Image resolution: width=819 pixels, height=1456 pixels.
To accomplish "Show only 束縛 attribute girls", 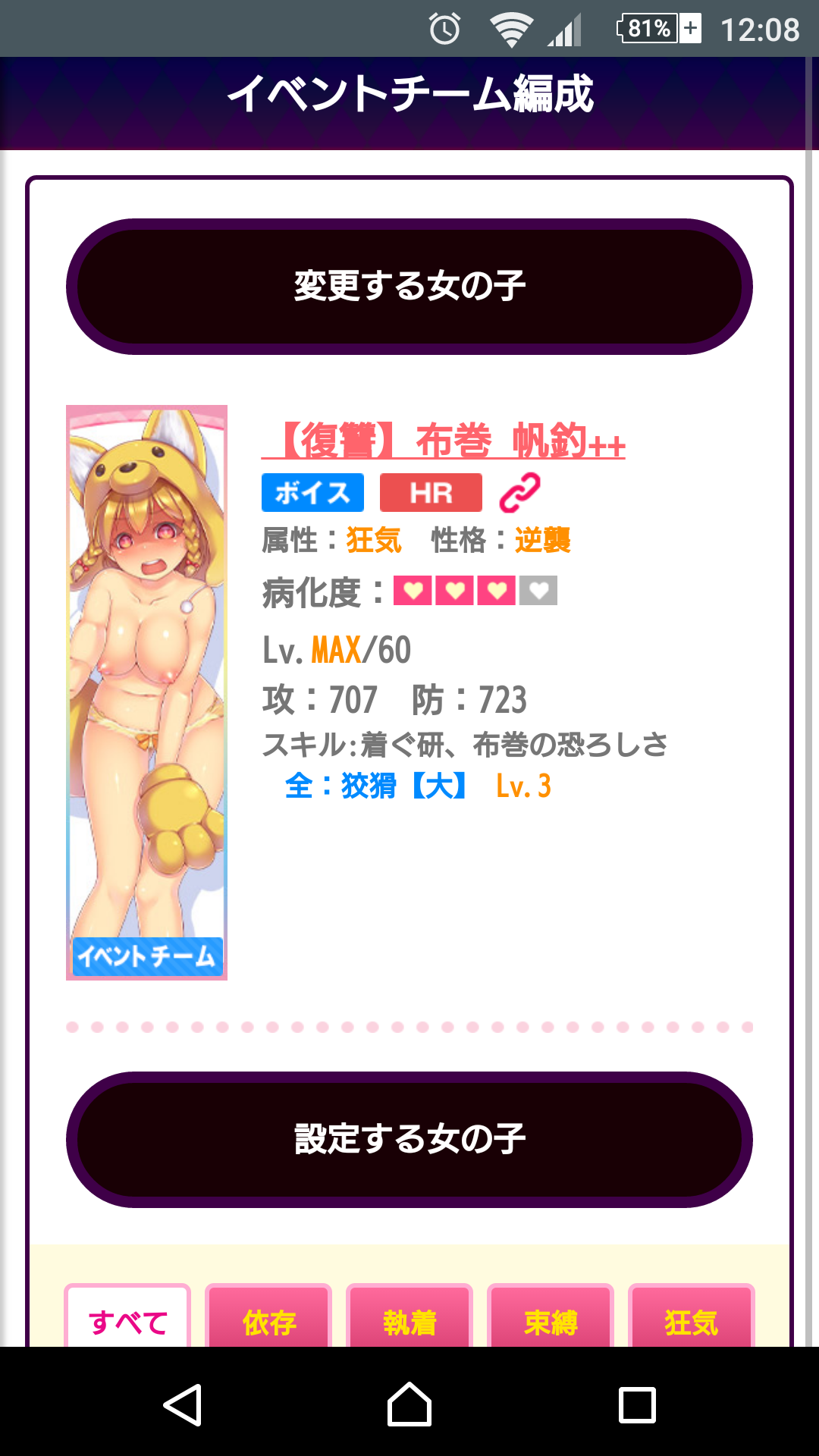I will [551, 1319].
